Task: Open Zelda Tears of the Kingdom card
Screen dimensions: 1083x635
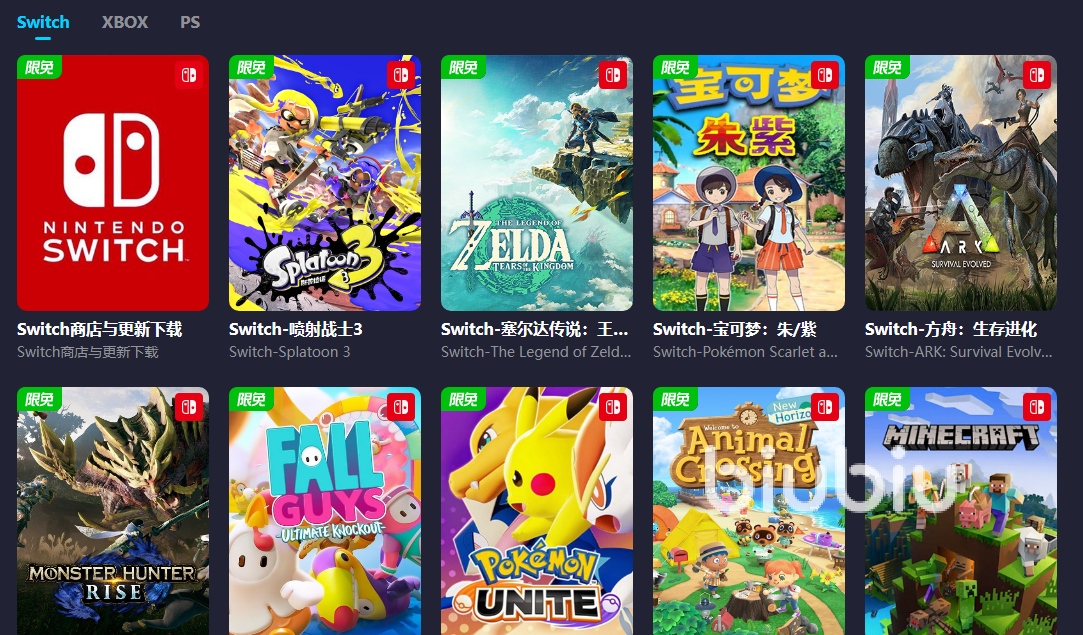Action: tap(537, 183)
